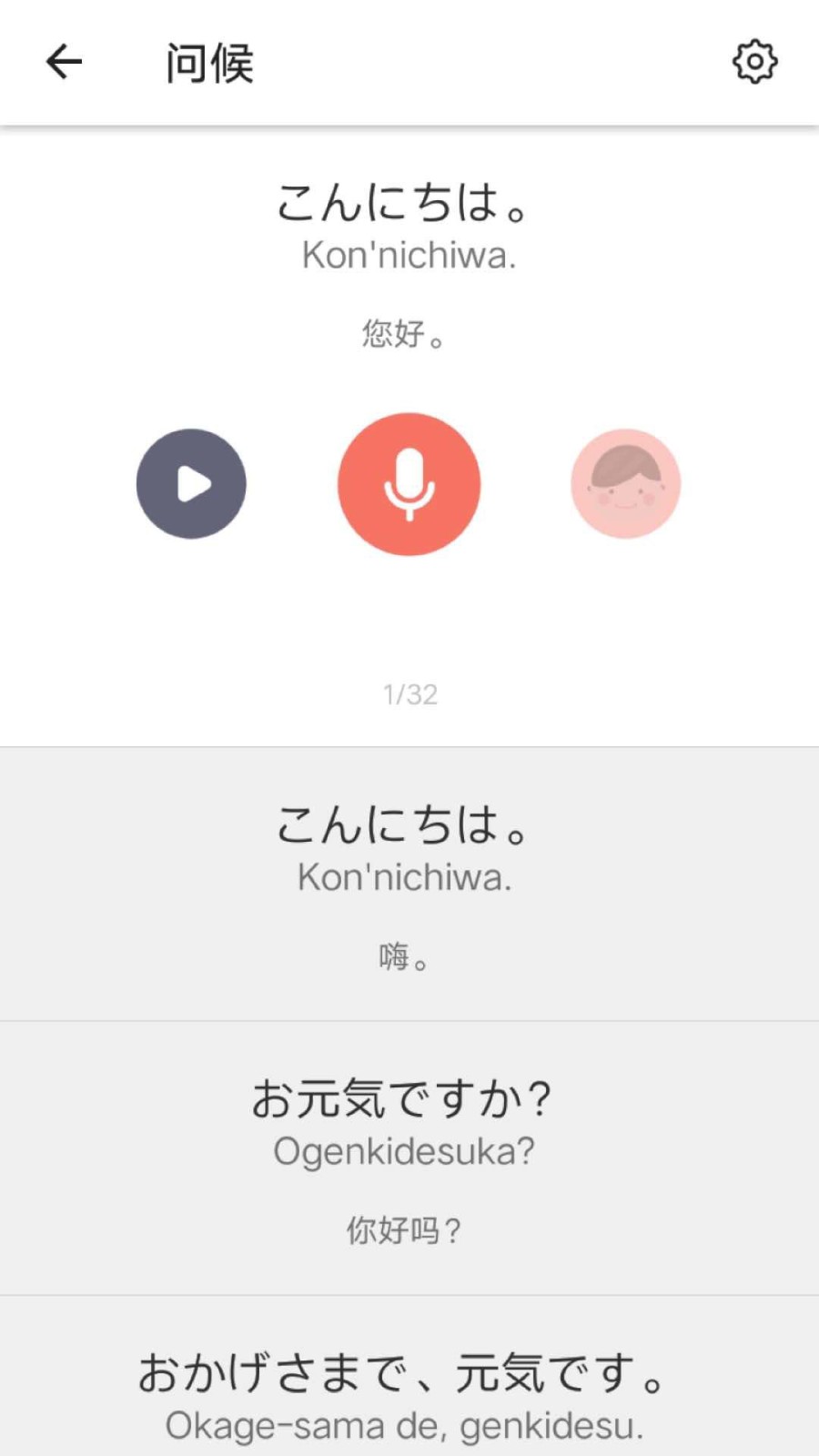Tap the microphone to record your pronunciation

click(x=409, y=483)
